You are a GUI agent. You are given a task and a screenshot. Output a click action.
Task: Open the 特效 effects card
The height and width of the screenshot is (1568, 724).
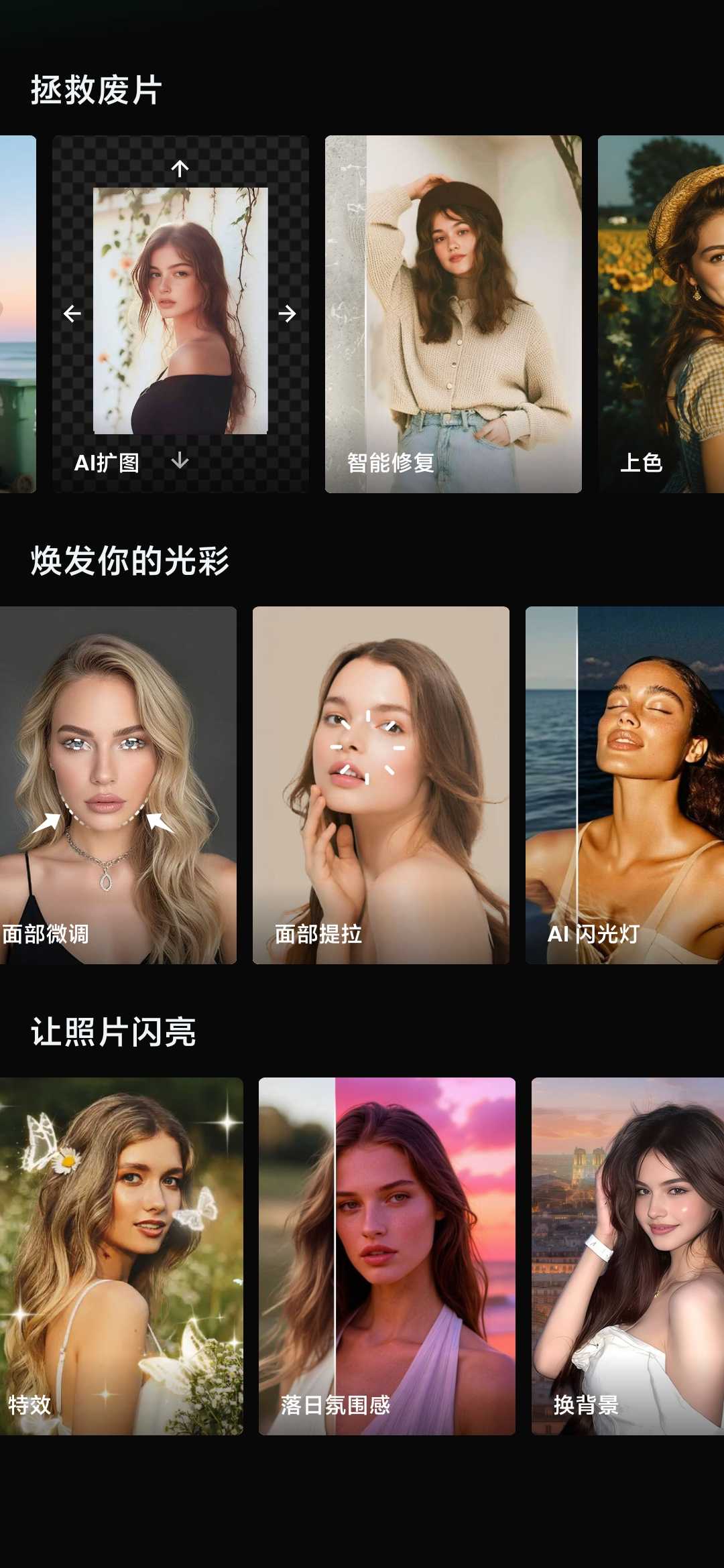coord(121,1256)
